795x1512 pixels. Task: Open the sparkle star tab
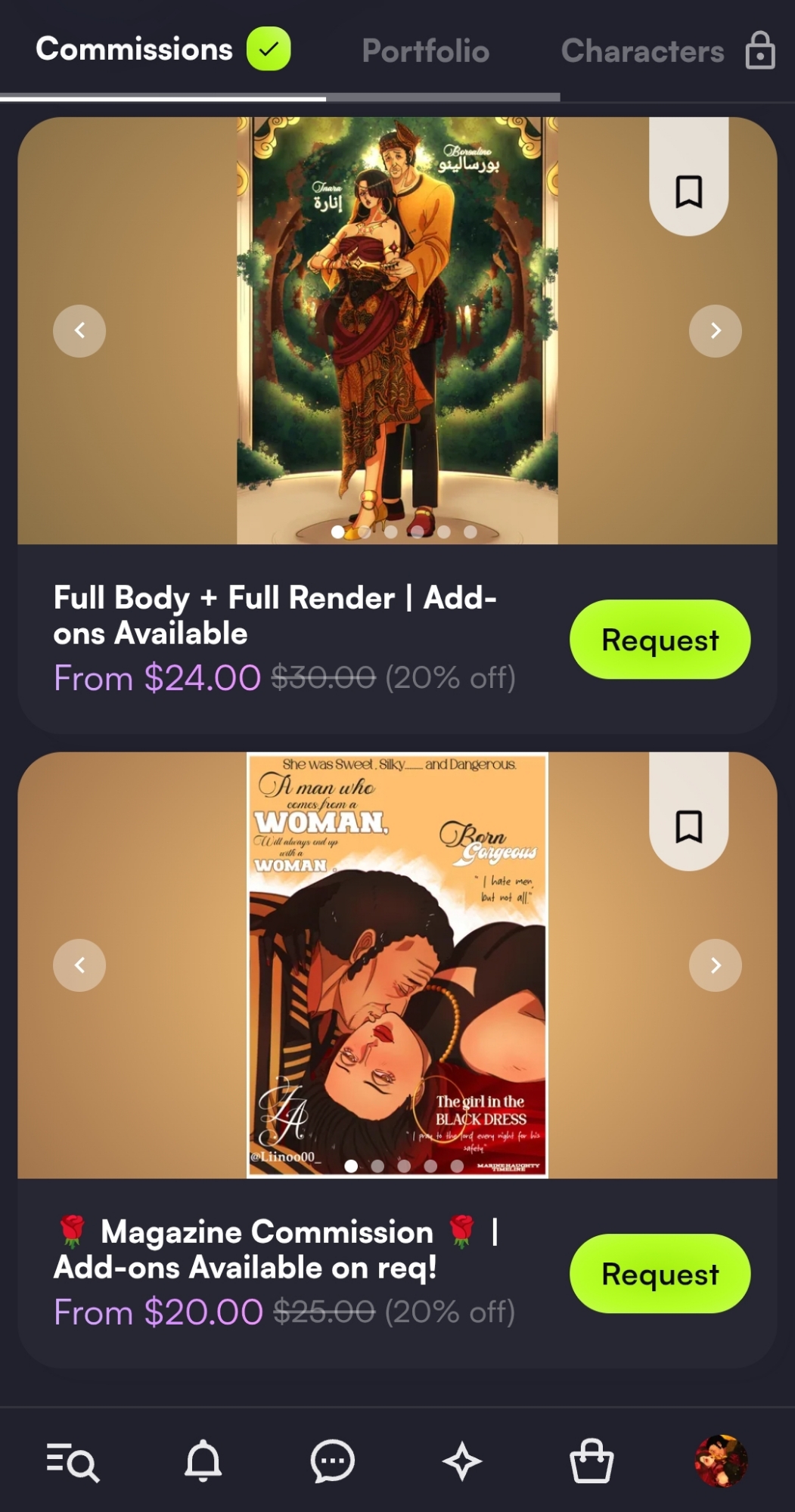[x=462, y=1461]
